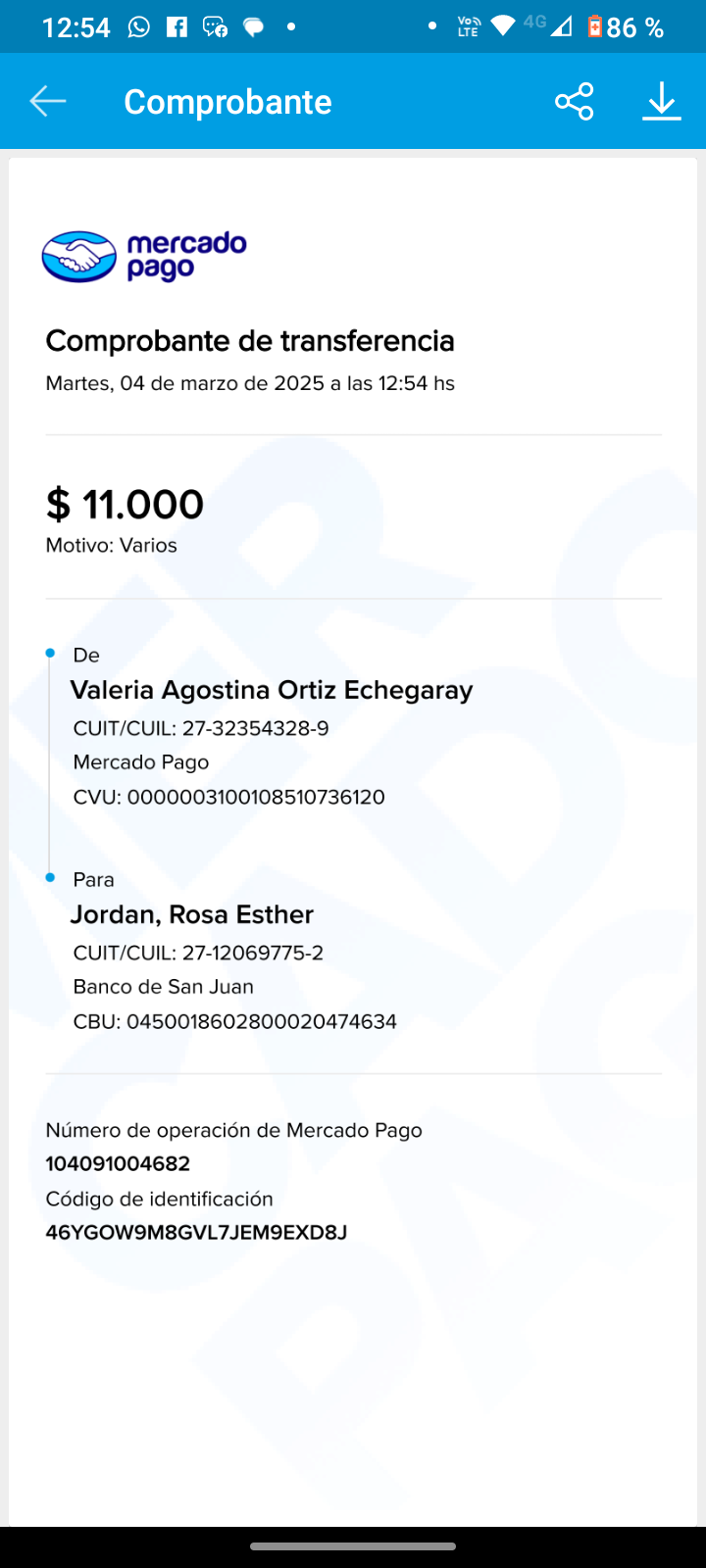Go back from the Comprobante screen

(47, 101)
